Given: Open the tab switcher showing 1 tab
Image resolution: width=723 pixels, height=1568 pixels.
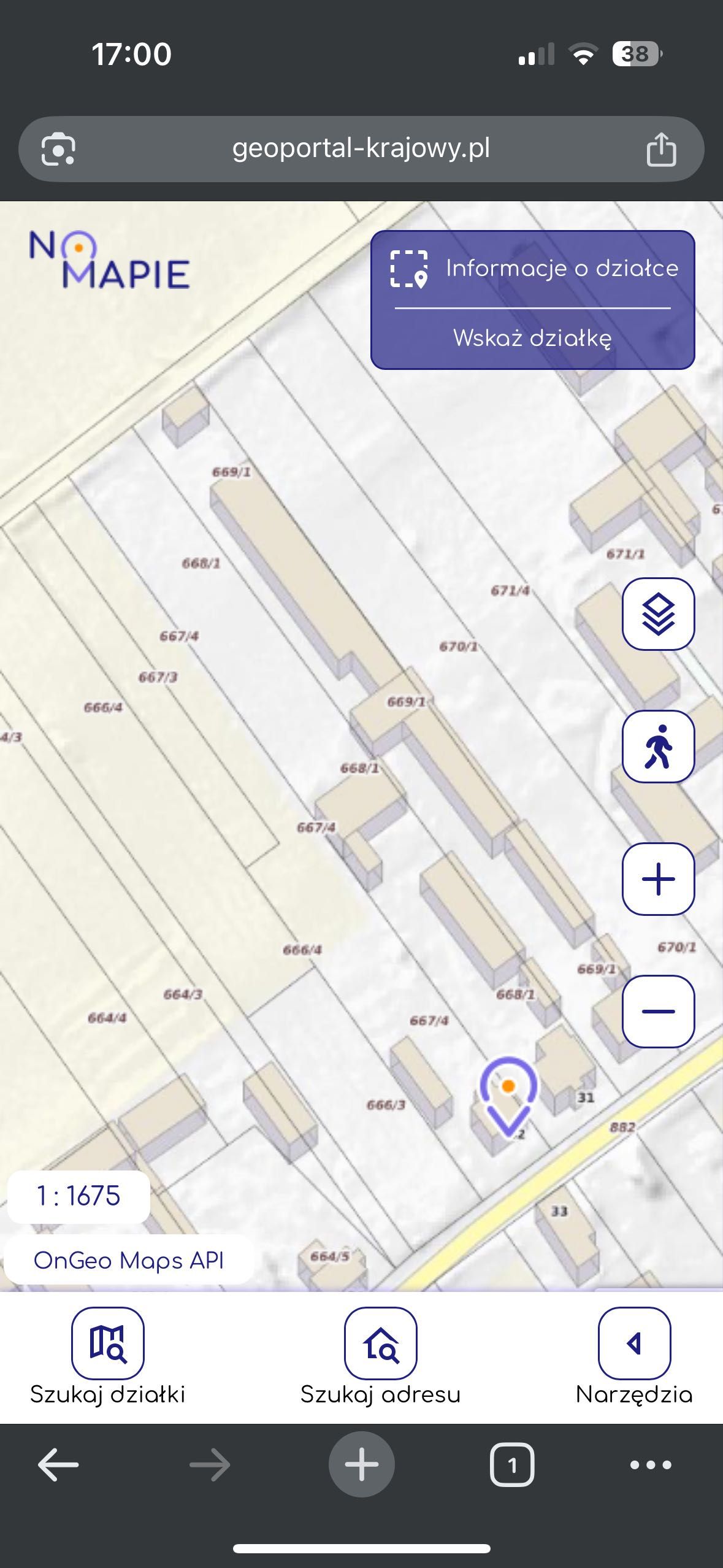Looking at the screenshot, I should (x=511, y=1465).
